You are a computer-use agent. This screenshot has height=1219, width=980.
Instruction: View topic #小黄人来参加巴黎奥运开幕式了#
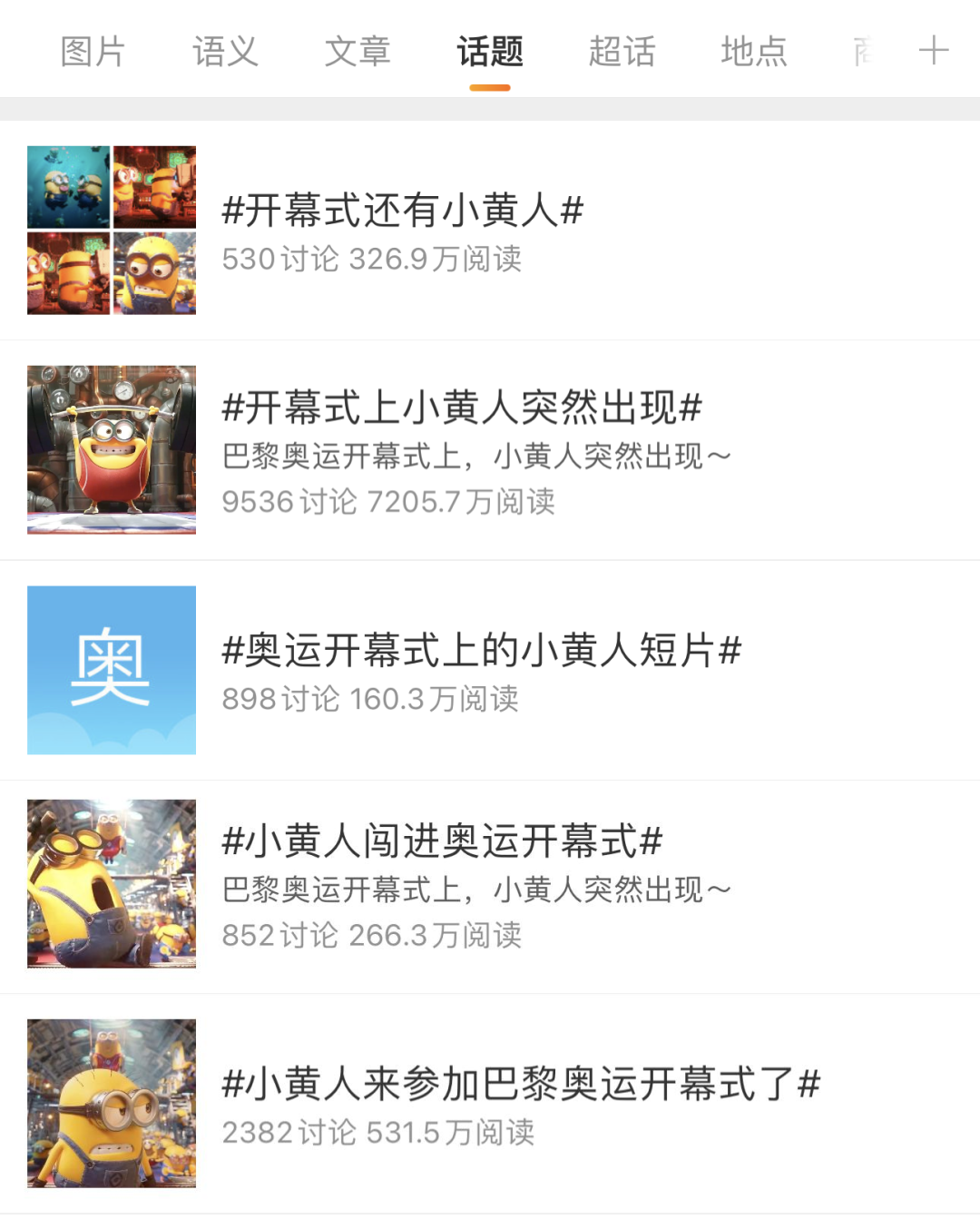tap(521, 1084)
